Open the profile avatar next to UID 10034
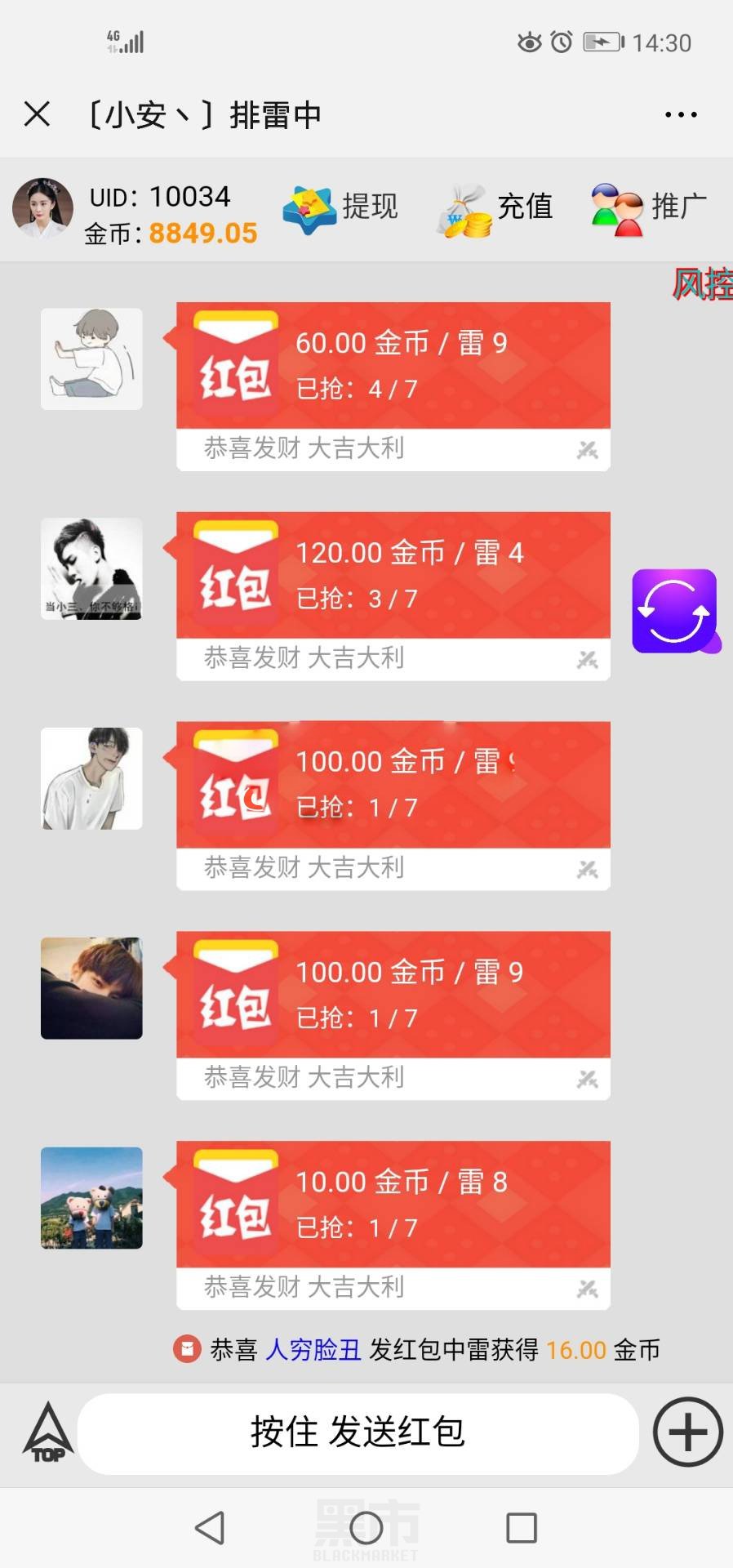This screenshot has height=1568, width=733. [42, 209]
